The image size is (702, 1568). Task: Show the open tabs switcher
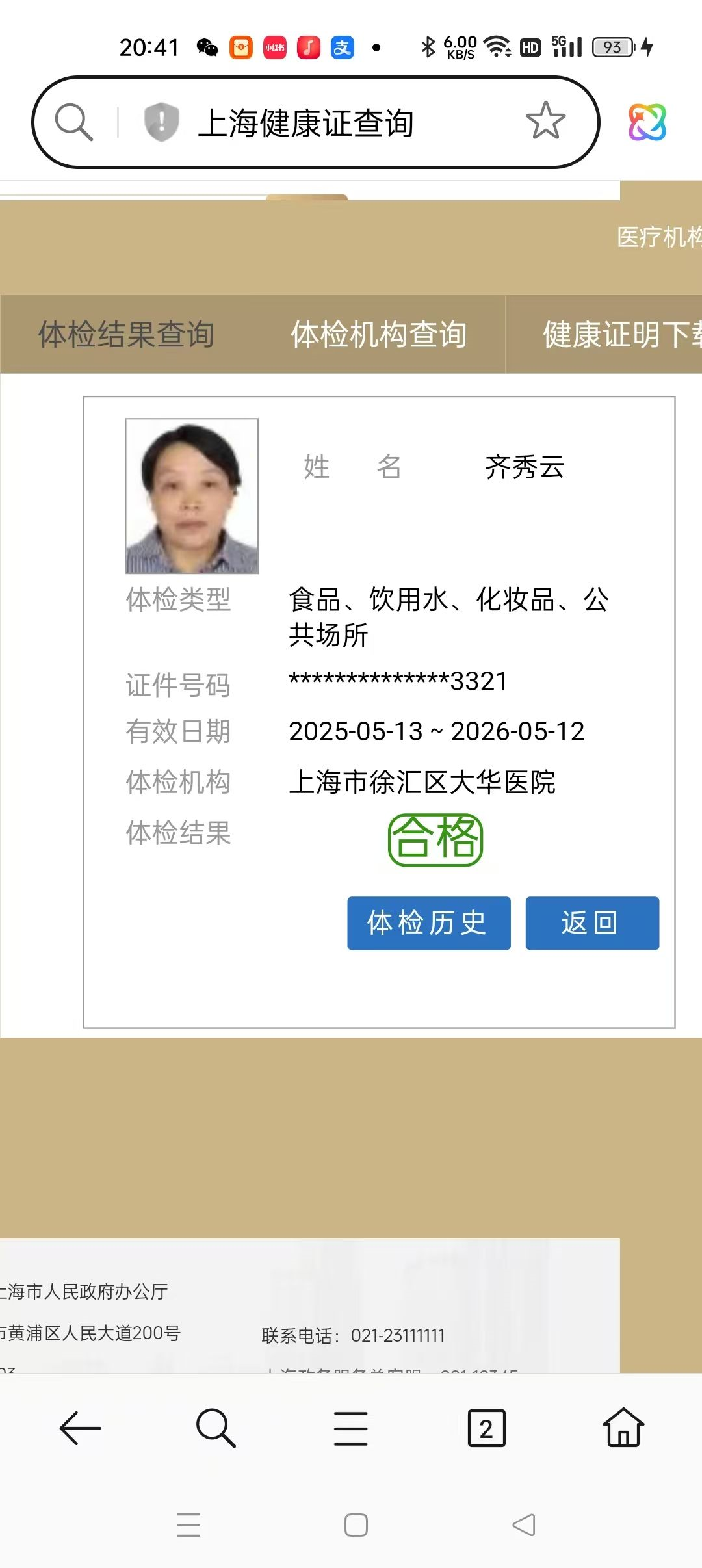[486, 1428]
